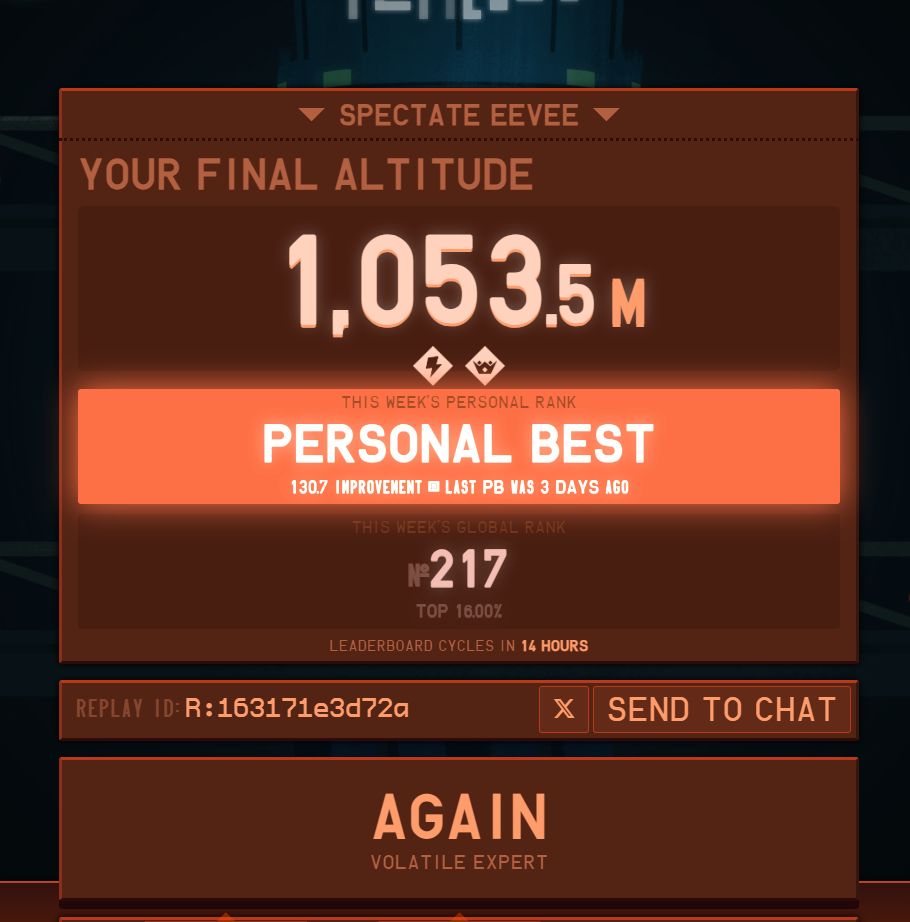Click the crown achievement badge
This screenshot has height=922, width=910.
486,367
